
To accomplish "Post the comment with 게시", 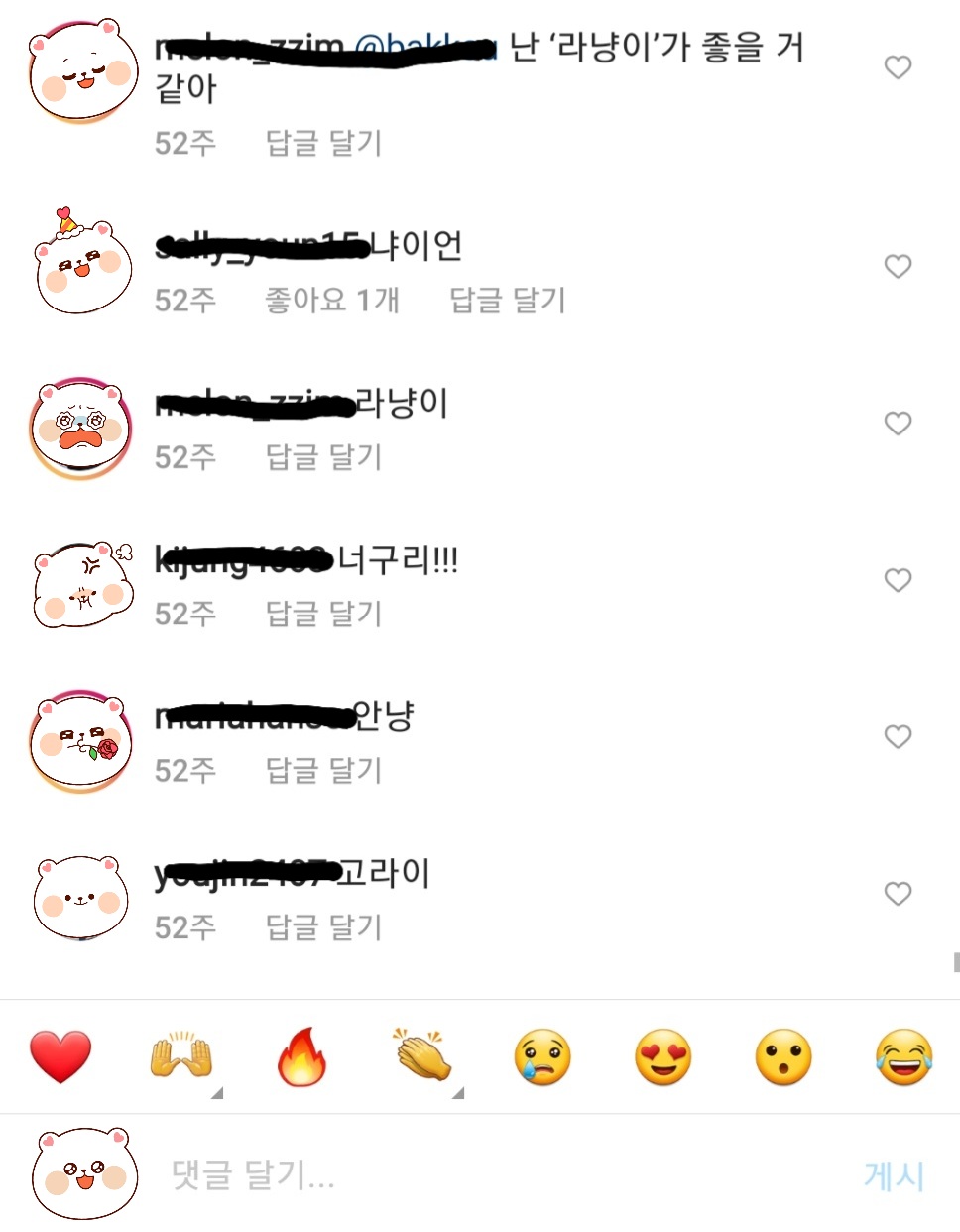I will pos(894,1175).
